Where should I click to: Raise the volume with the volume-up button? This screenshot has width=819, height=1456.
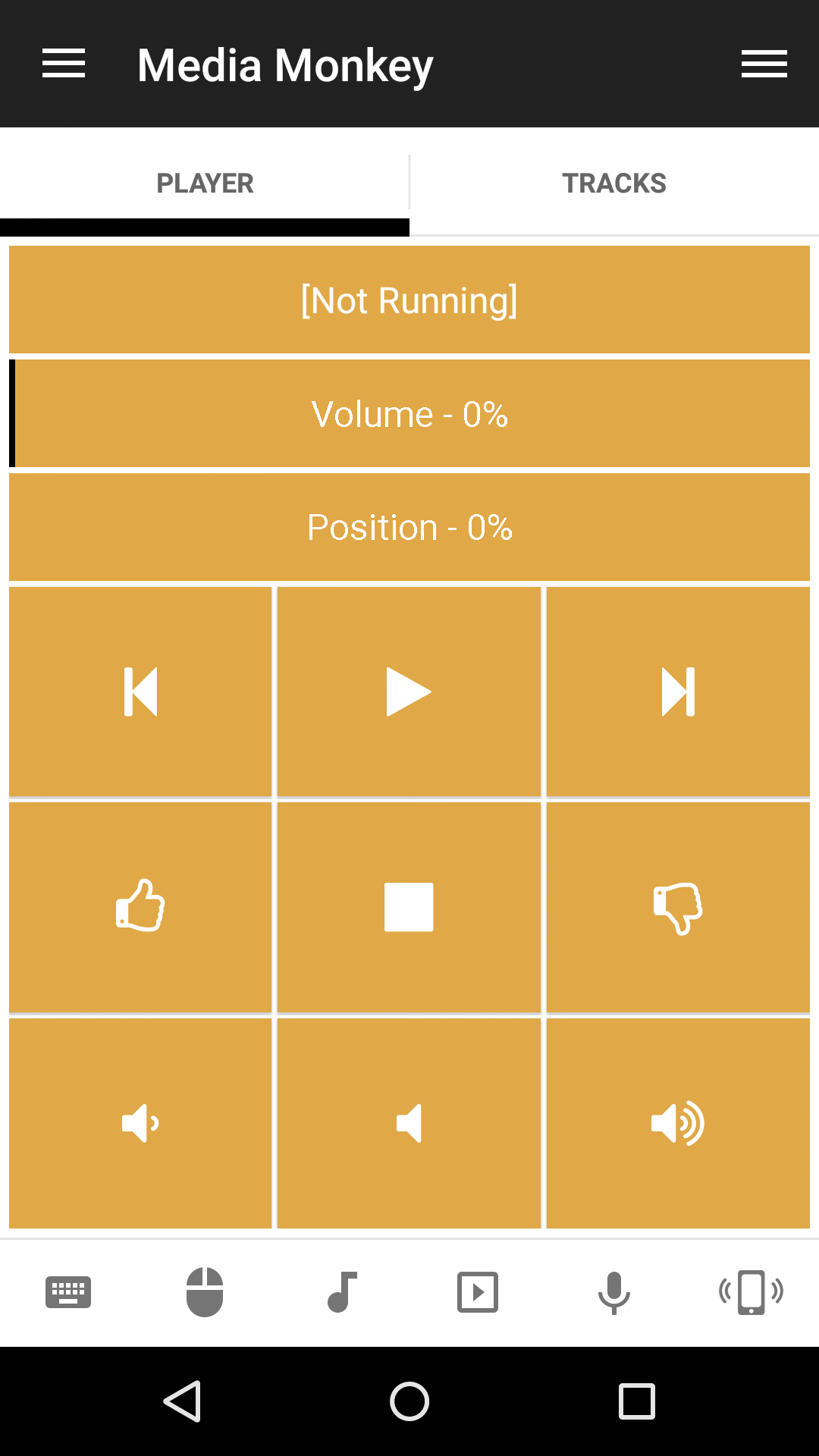[678, 1123]
